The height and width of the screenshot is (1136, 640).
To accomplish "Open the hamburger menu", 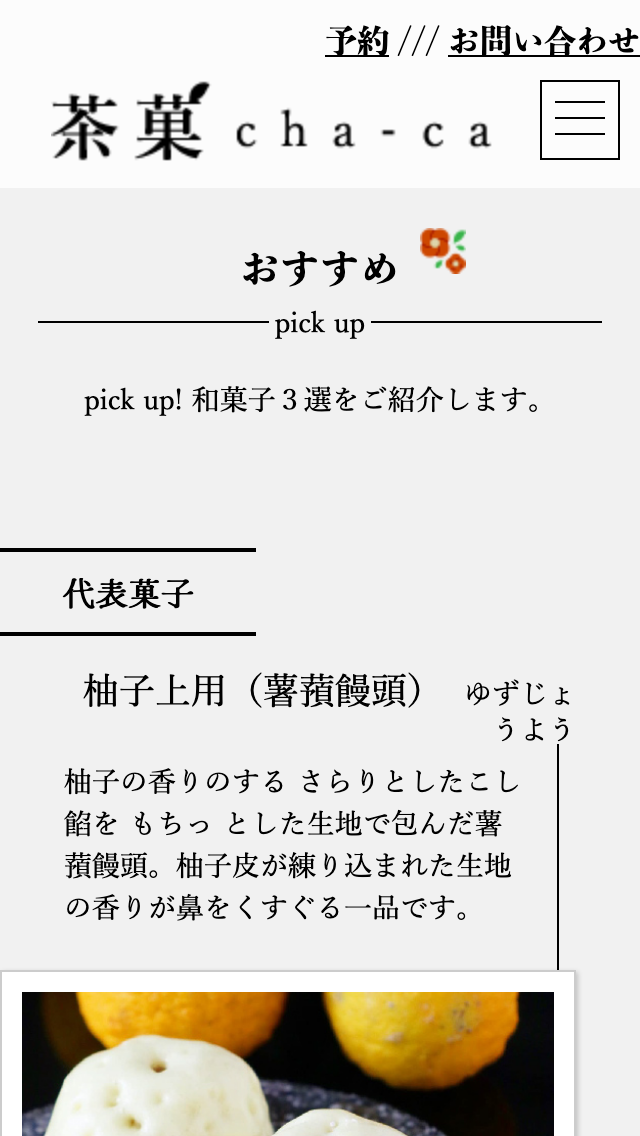I will pyautogui.click(x=580, y=120).
